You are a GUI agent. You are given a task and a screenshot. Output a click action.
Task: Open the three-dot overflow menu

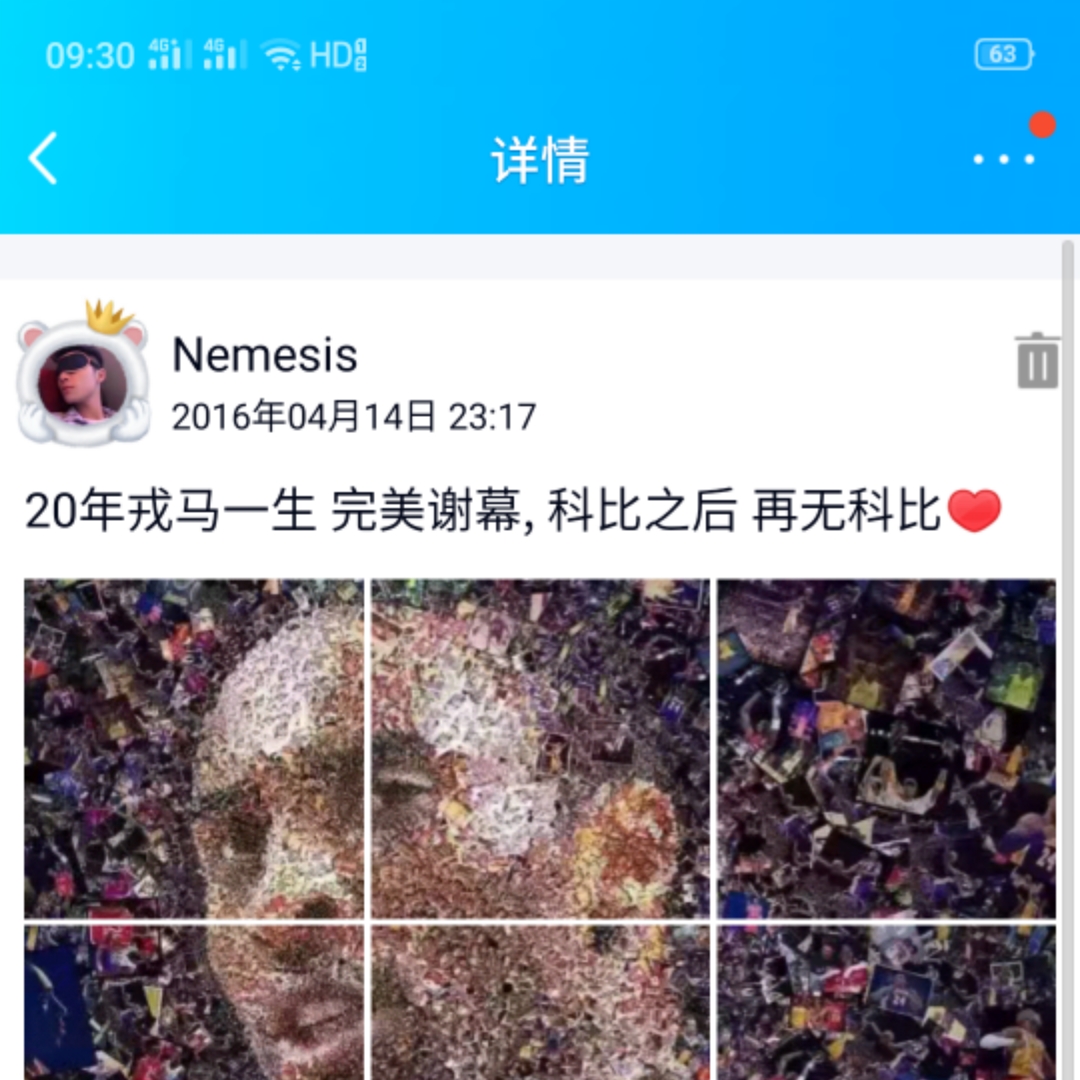[1003, 159]
